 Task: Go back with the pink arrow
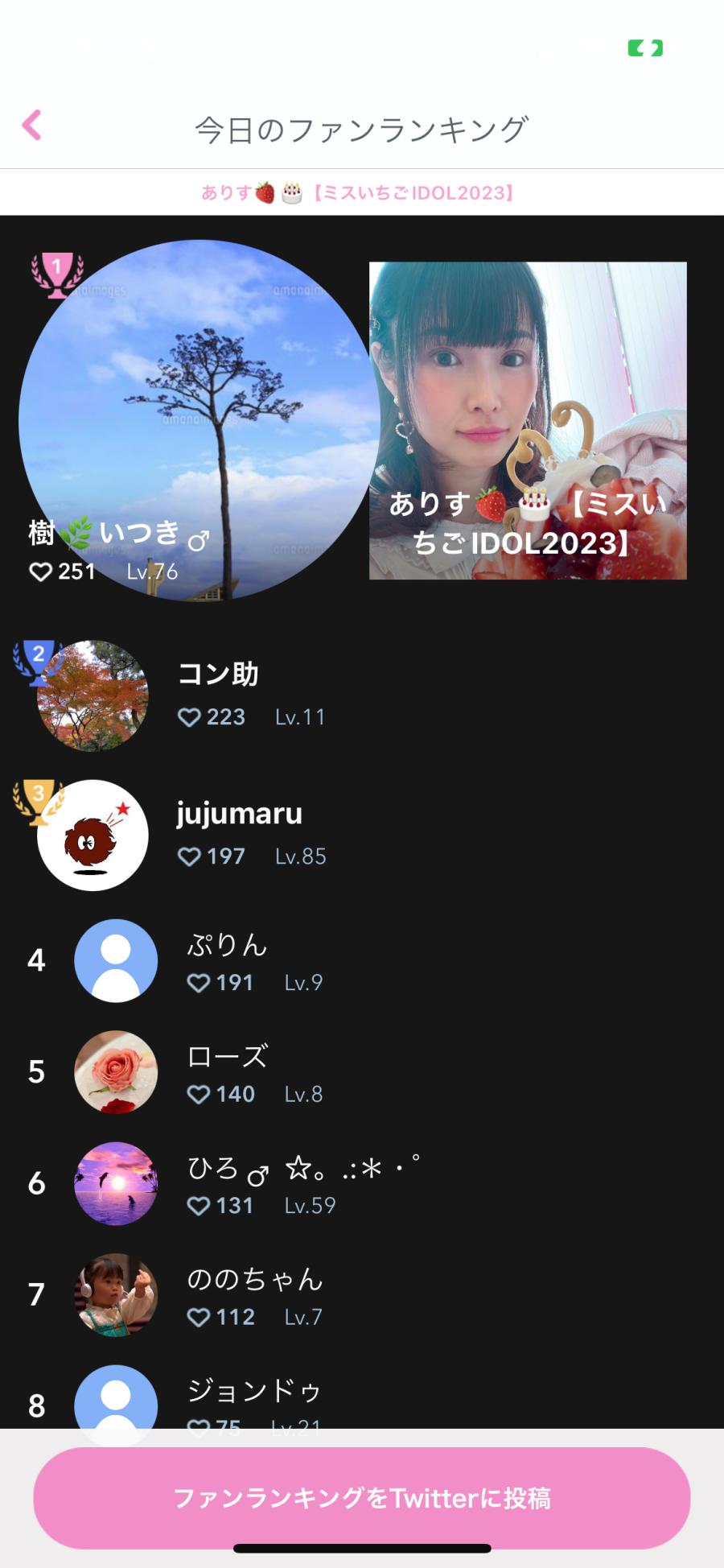coord(32,126)
